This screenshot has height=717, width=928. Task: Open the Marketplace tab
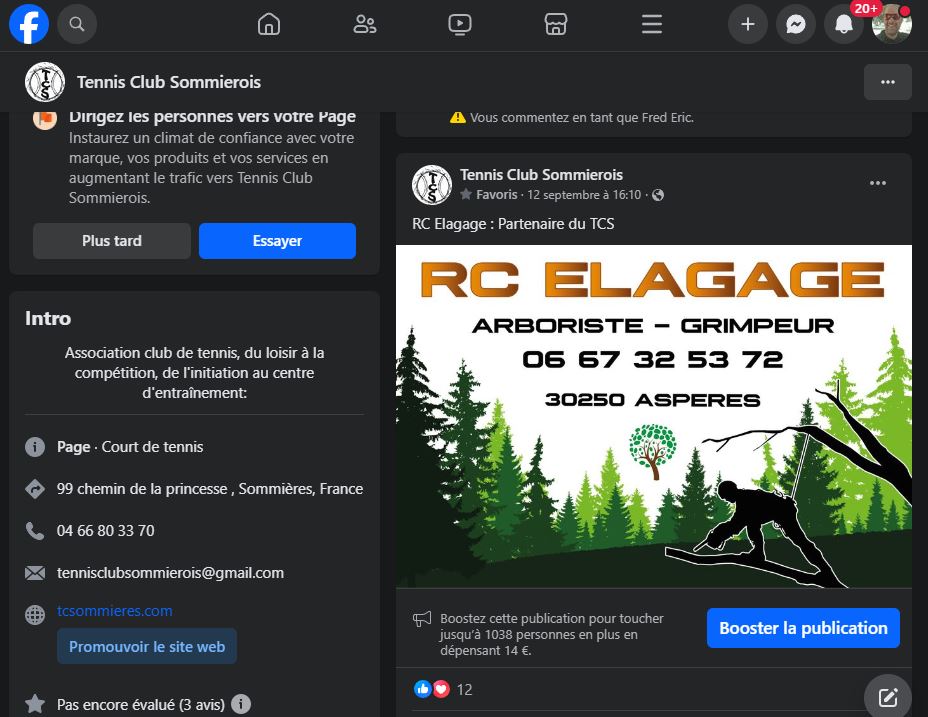pyautogui.click(x=556, y=24)
